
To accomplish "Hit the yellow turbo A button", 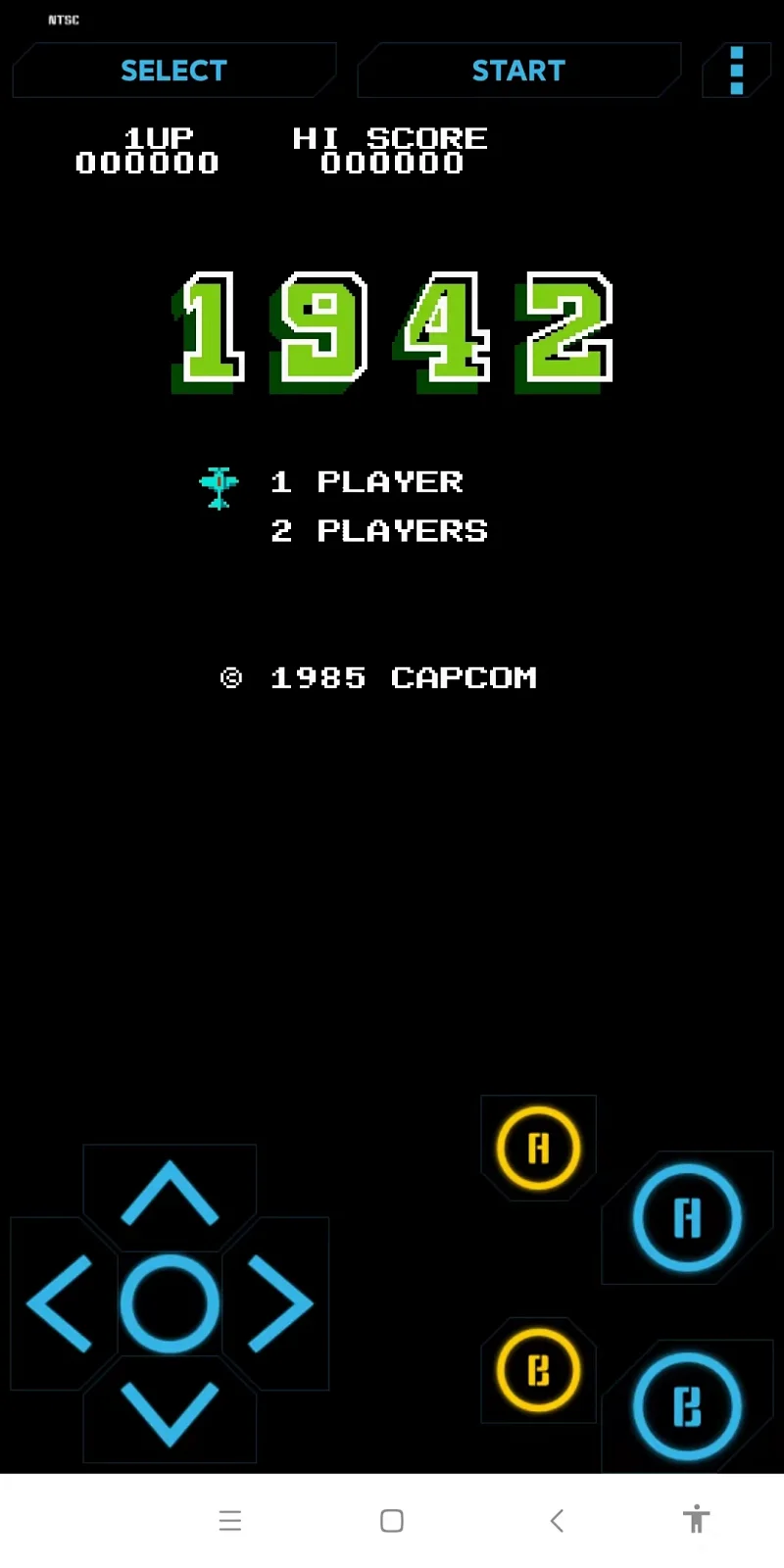I will pos(538,1148).
